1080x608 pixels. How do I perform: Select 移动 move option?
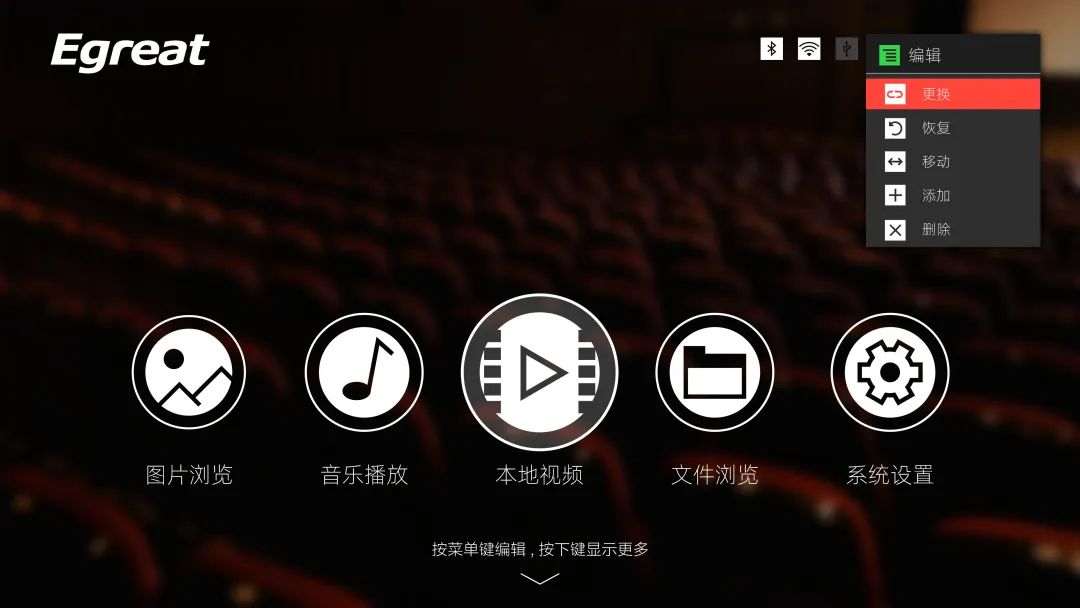click(952, 162)
